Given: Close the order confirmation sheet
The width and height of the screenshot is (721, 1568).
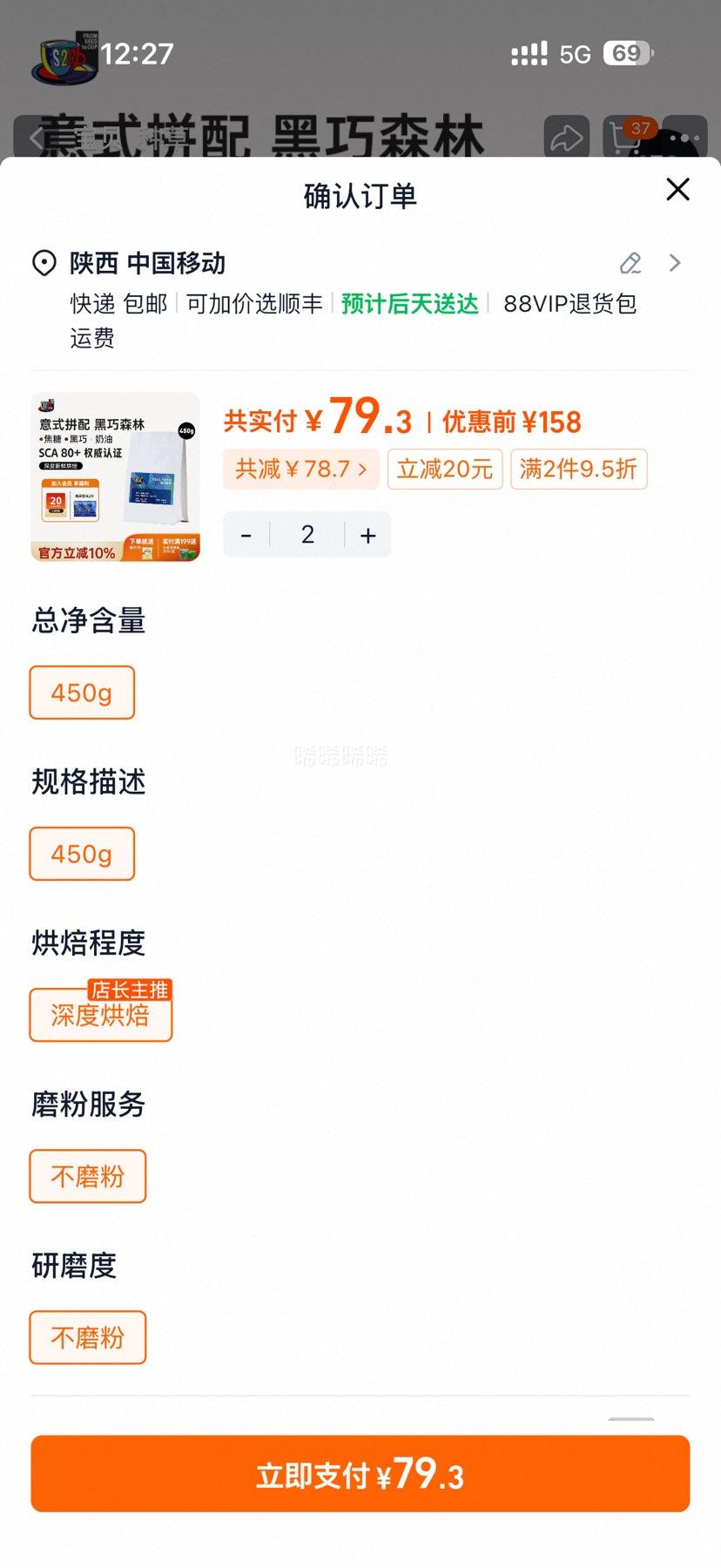Looking at the screenshot, I should pos(677,189).
